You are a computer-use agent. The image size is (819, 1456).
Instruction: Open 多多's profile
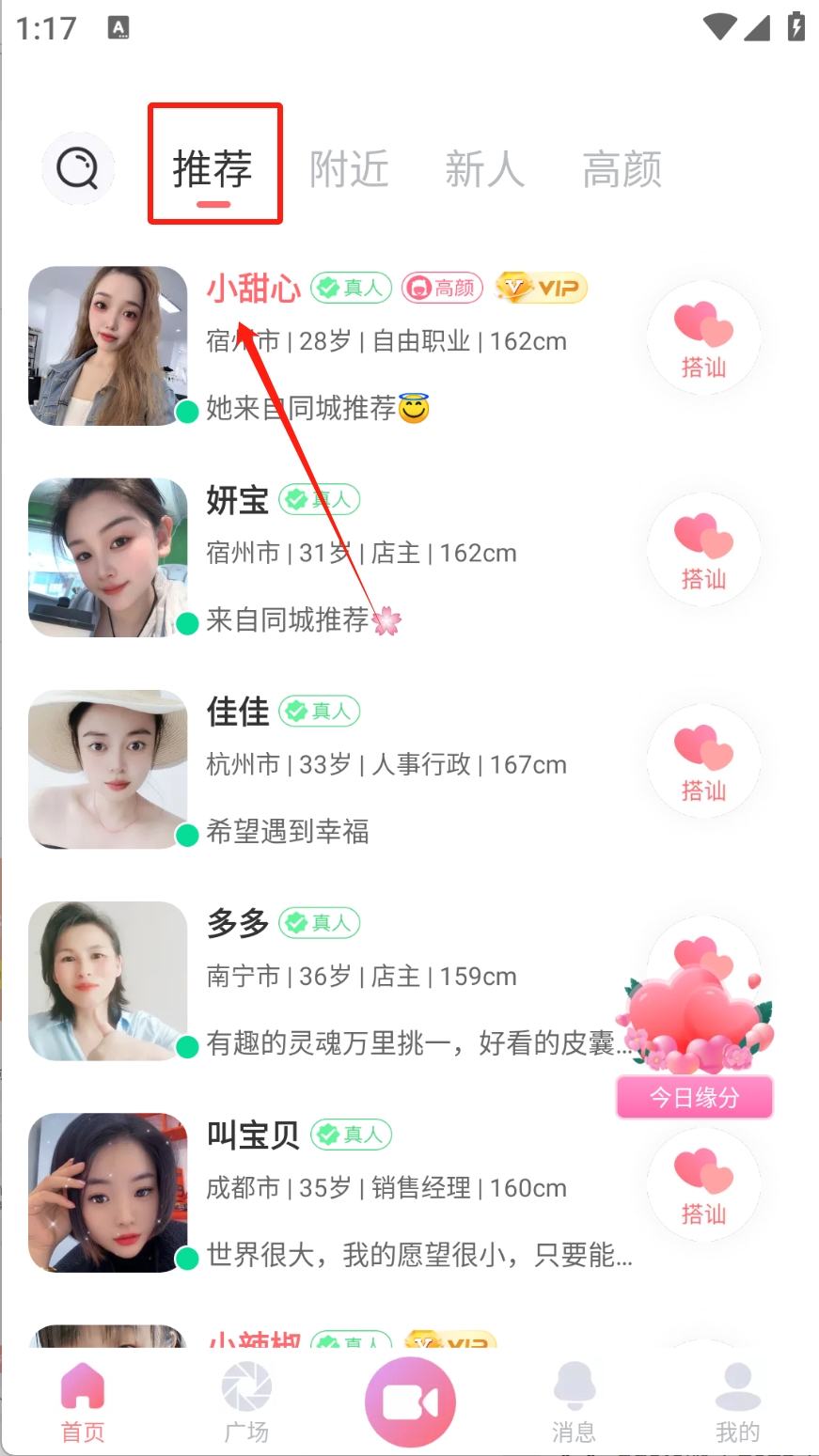[x=108, y=980]
